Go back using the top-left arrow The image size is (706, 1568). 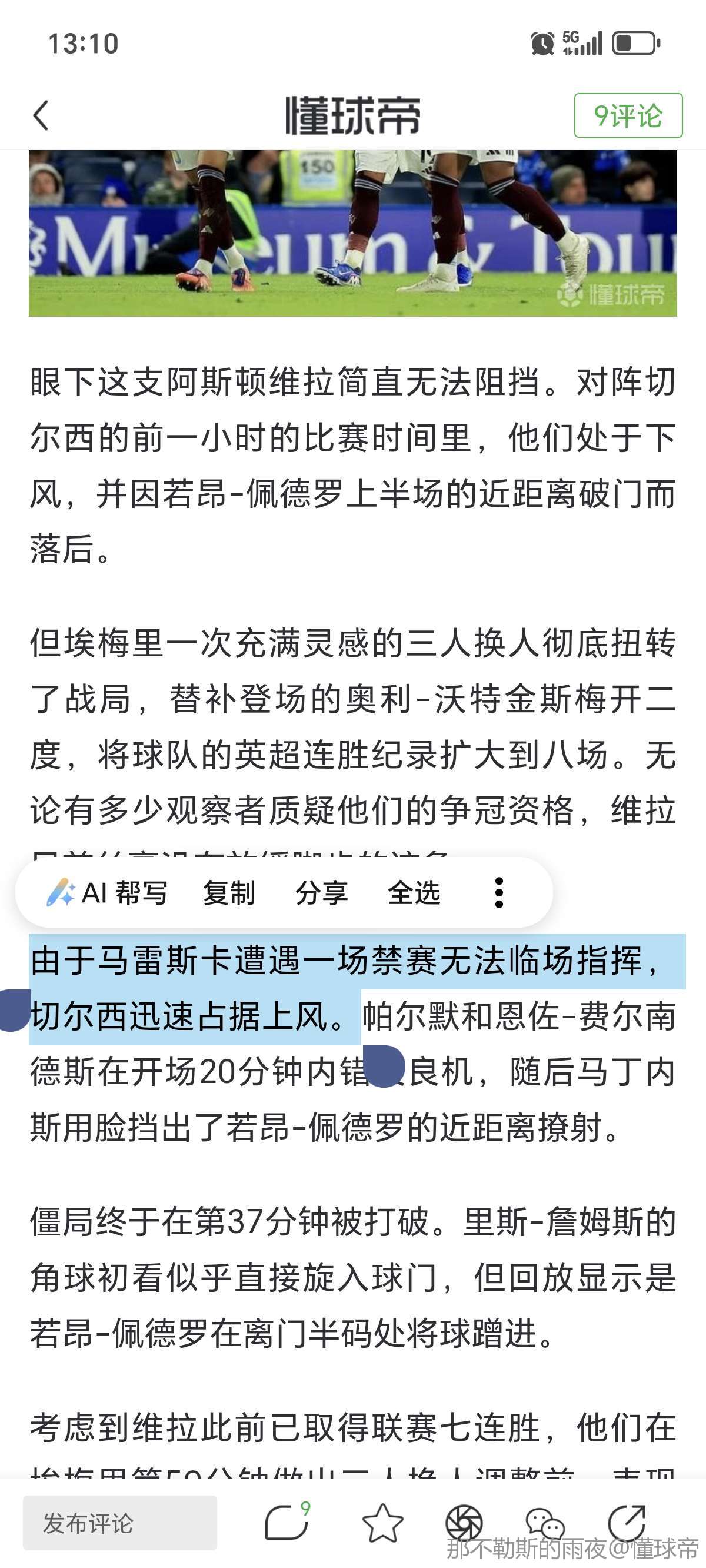(41, 115)
